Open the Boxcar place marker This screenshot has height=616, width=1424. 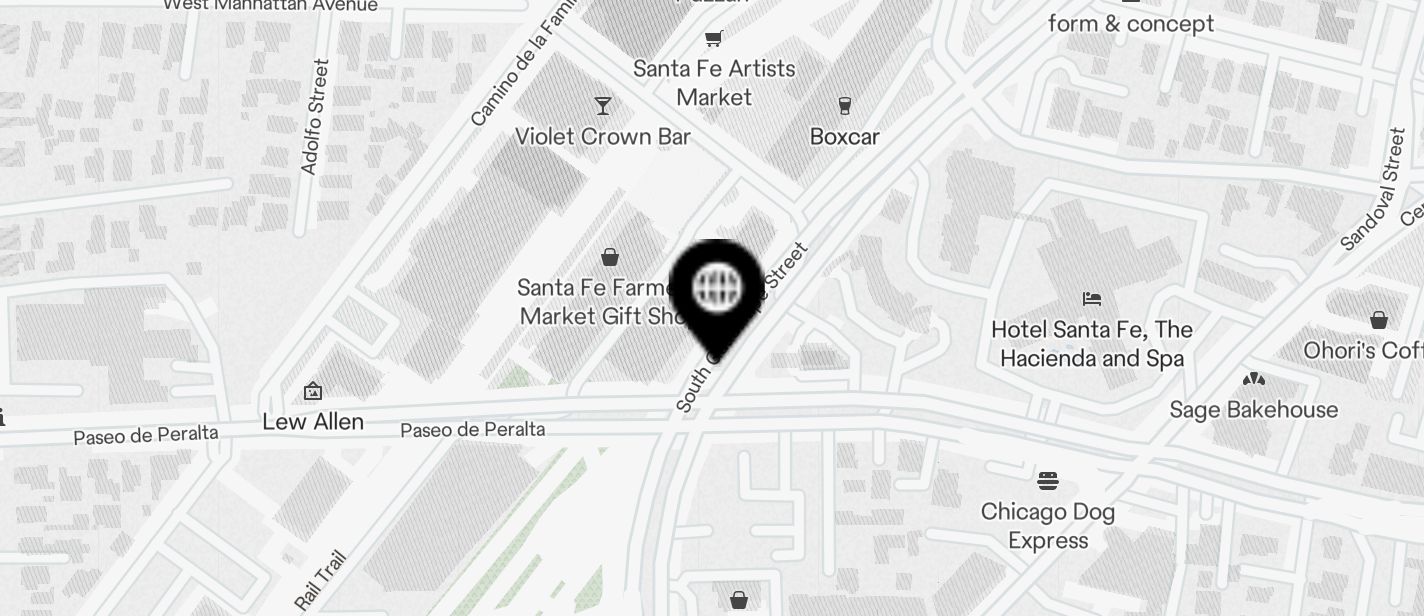pos(845,107)
